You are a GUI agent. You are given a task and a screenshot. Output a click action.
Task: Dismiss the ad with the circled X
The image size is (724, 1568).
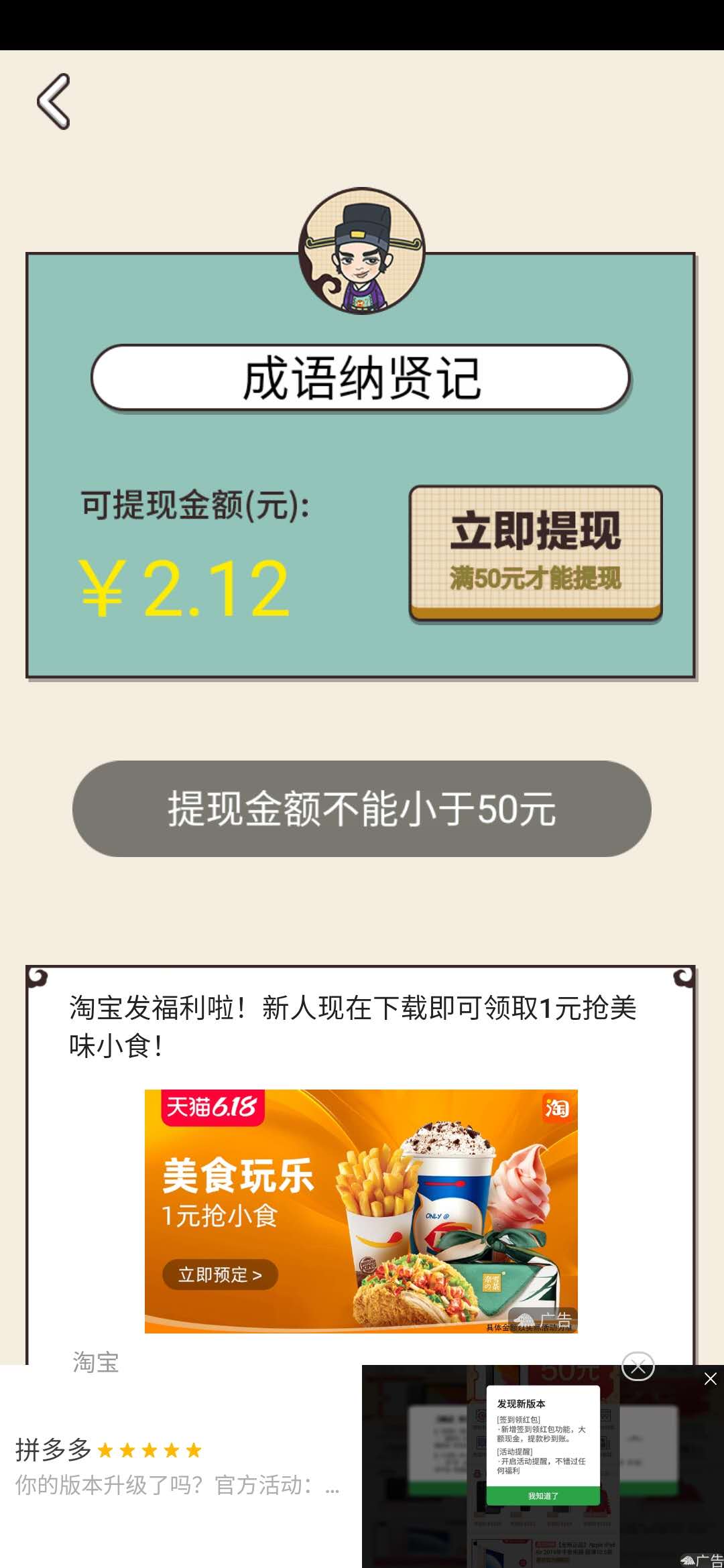coord(638,1366)
